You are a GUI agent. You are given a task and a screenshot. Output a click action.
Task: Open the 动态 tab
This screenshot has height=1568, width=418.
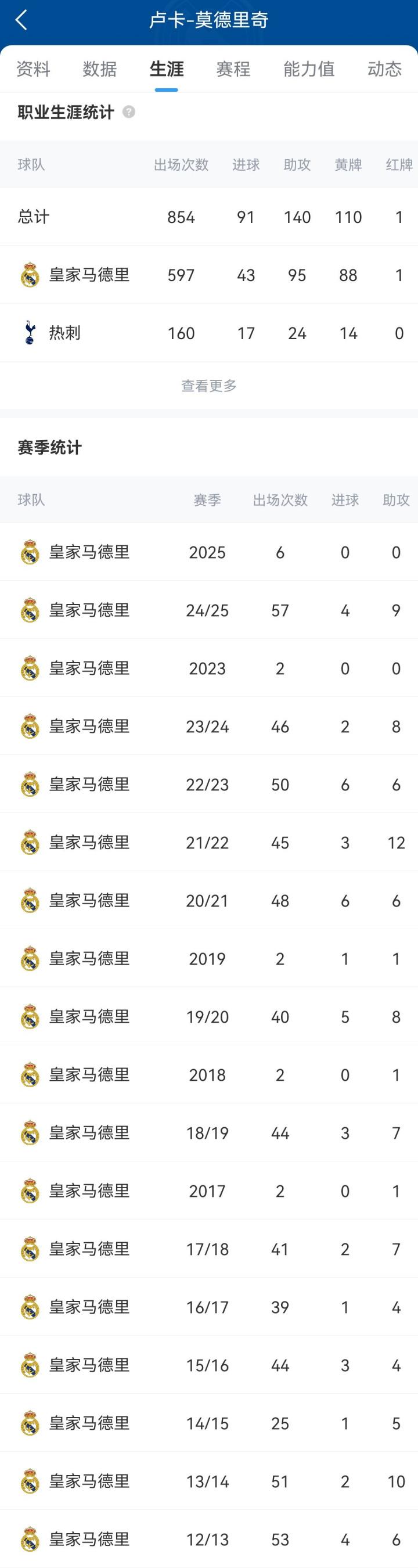pyautogui.click(x=384, y=69)
